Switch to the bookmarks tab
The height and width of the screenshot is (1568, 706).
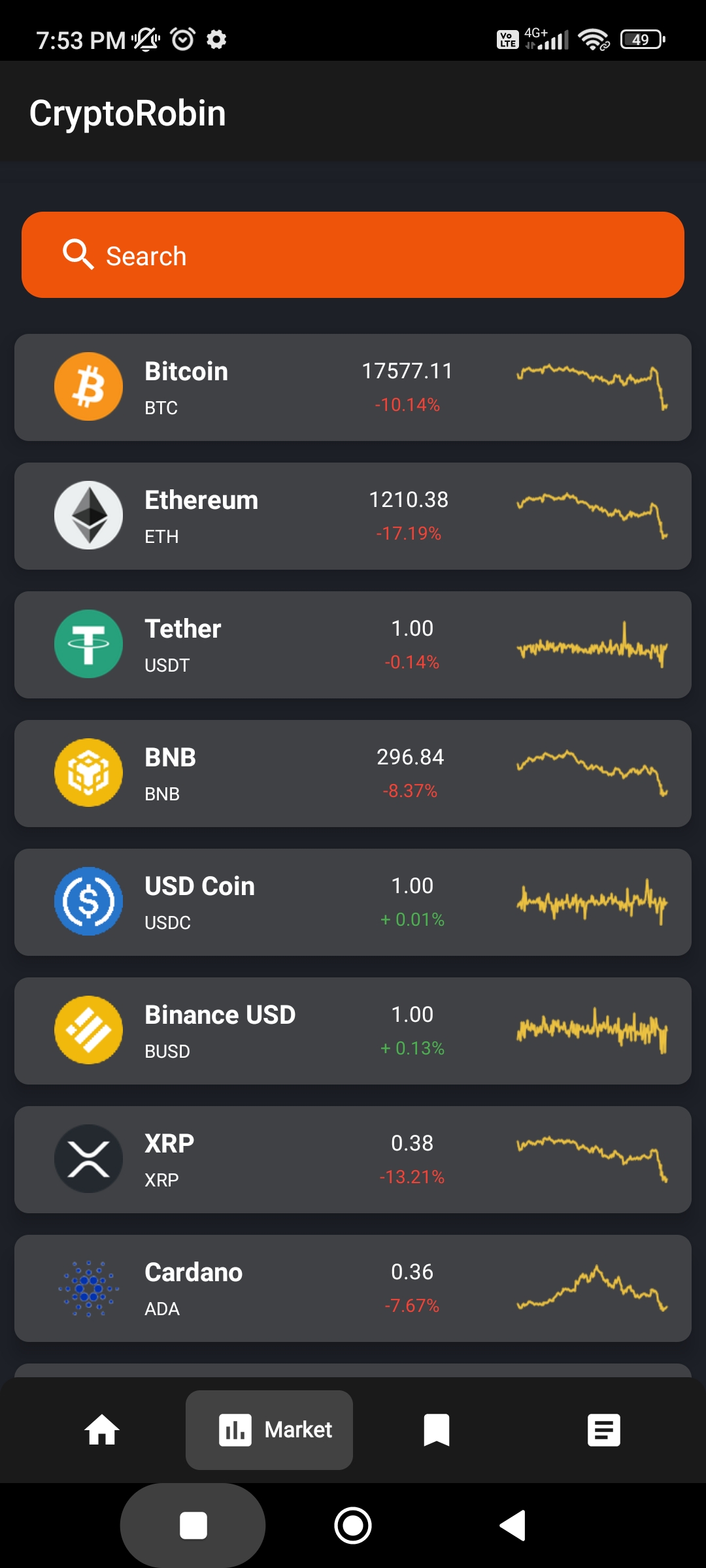[437, 1430]
